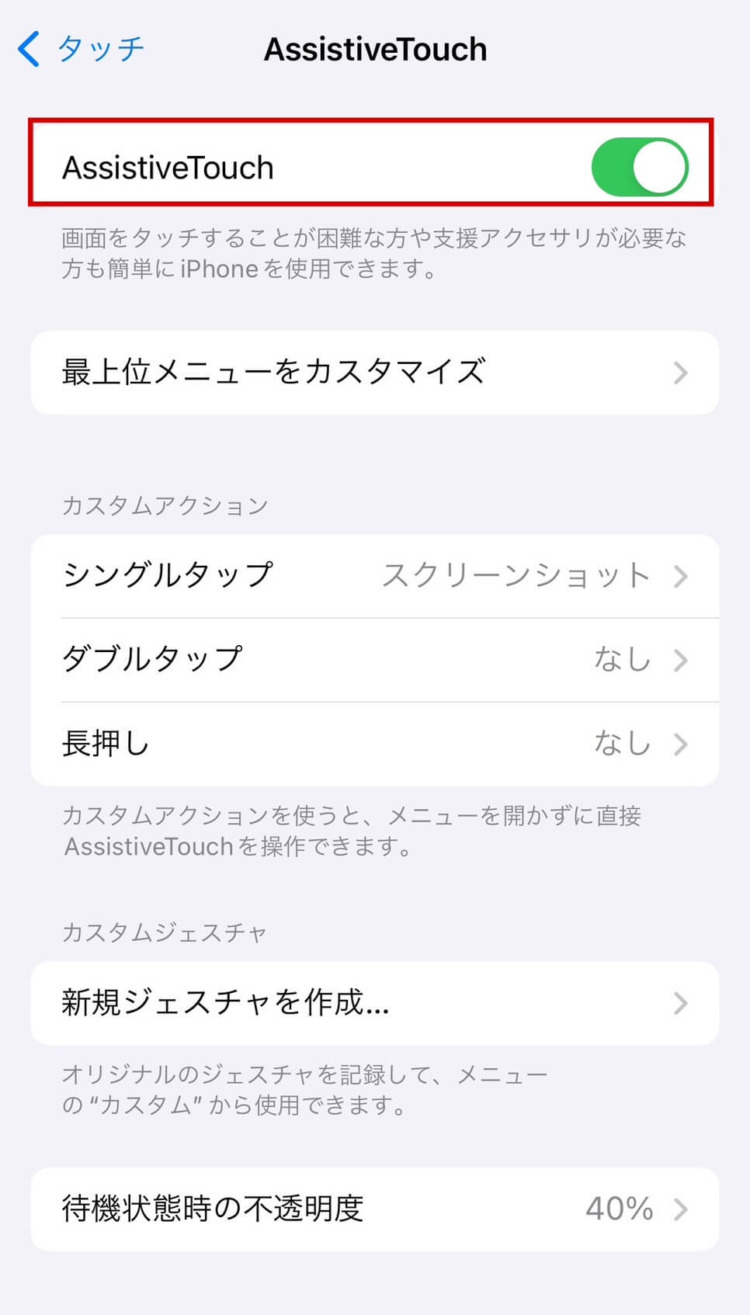Tap the chevron on 待機状態時の不透明度 row
The image size is (750, 1315).
tap(683, 1210)
